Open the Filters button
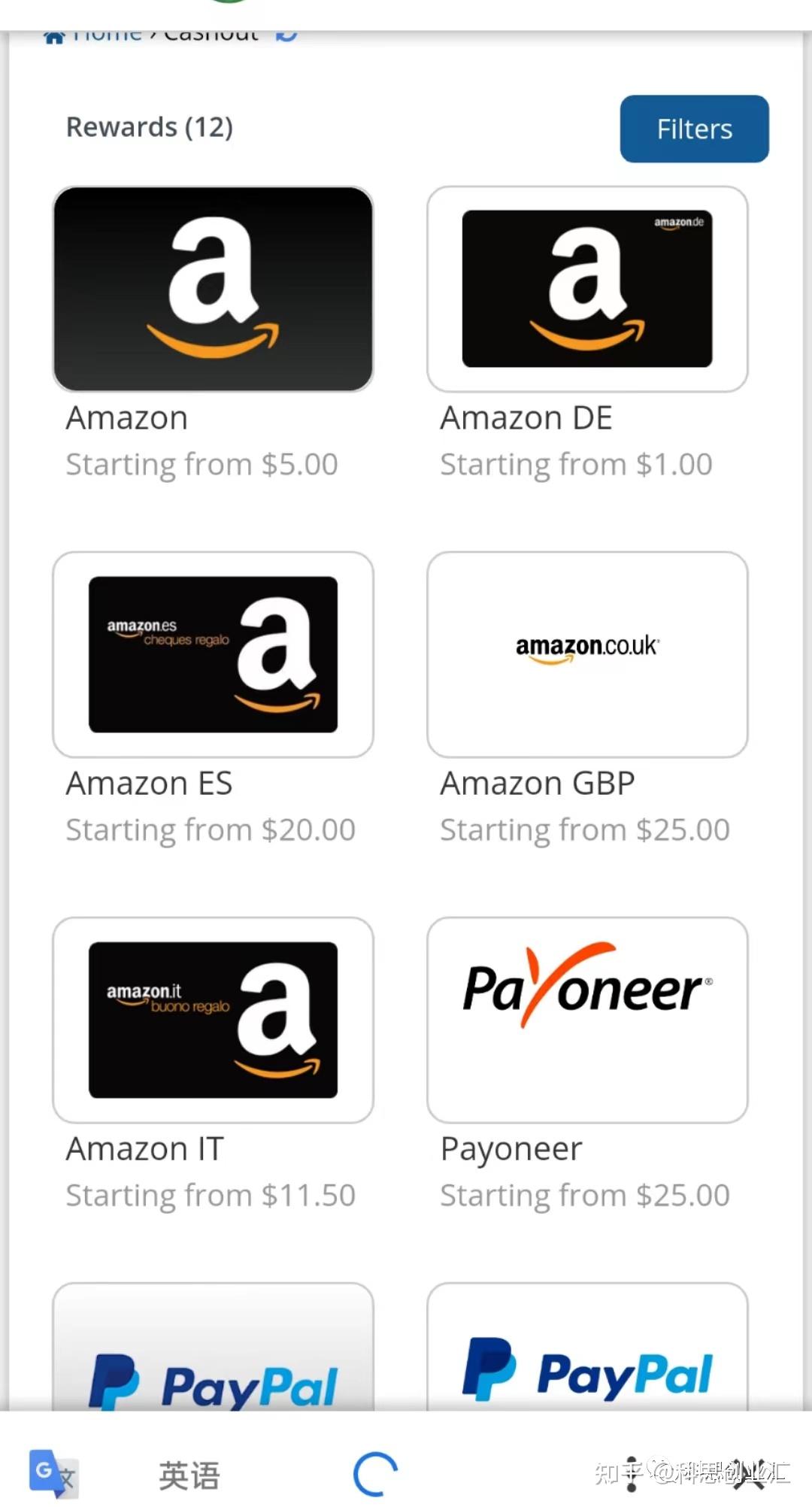Screen dimensions: 812x1507 pos(694,129)
